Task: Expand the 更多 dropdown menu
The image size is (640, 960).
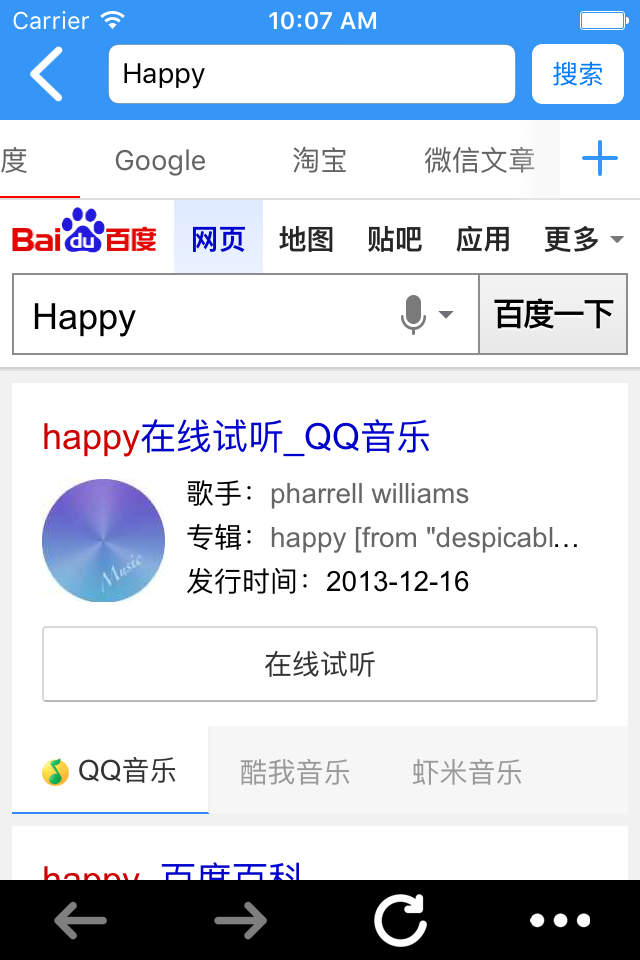Action: click(583, 239)
